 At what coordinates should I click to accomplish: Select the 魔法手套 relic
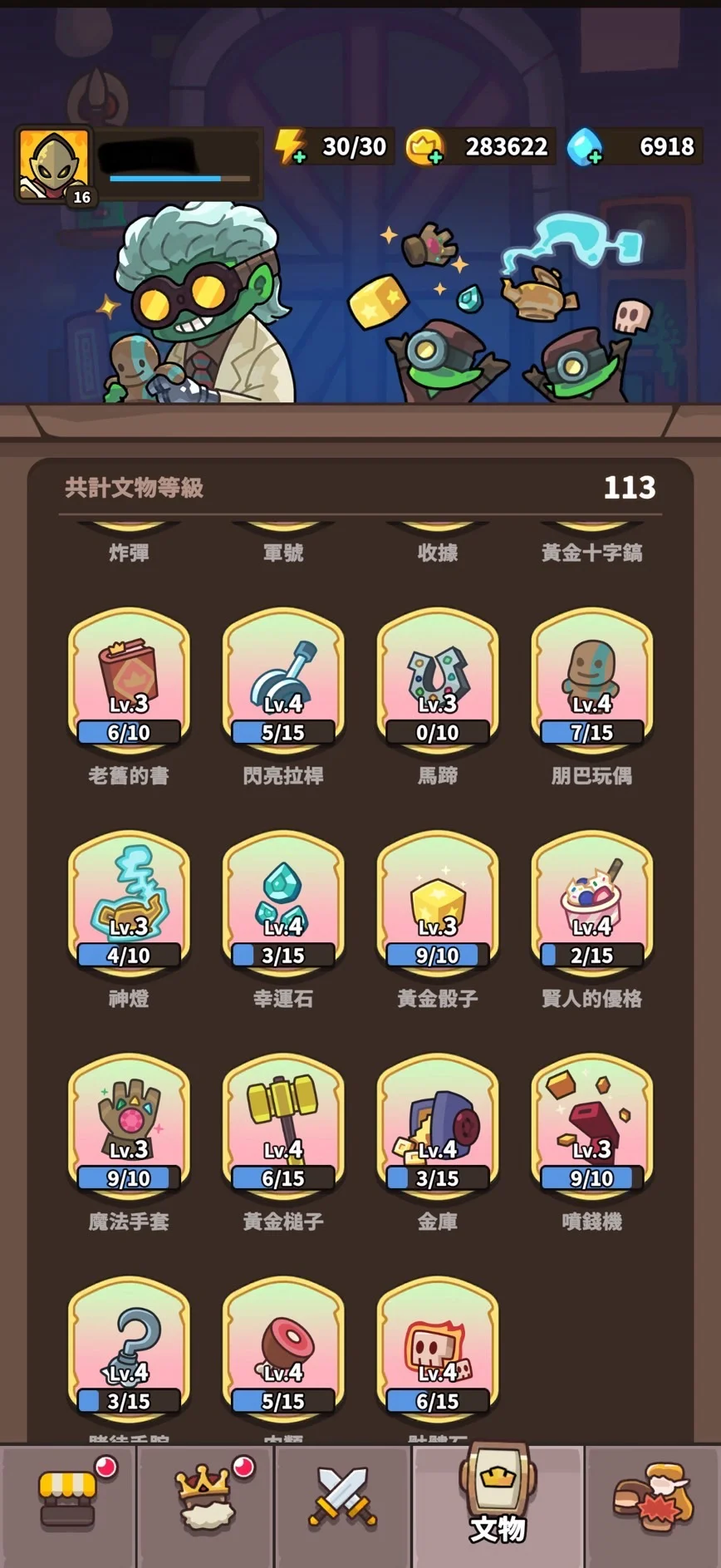pyautogui.click(x=129, y=1127)
